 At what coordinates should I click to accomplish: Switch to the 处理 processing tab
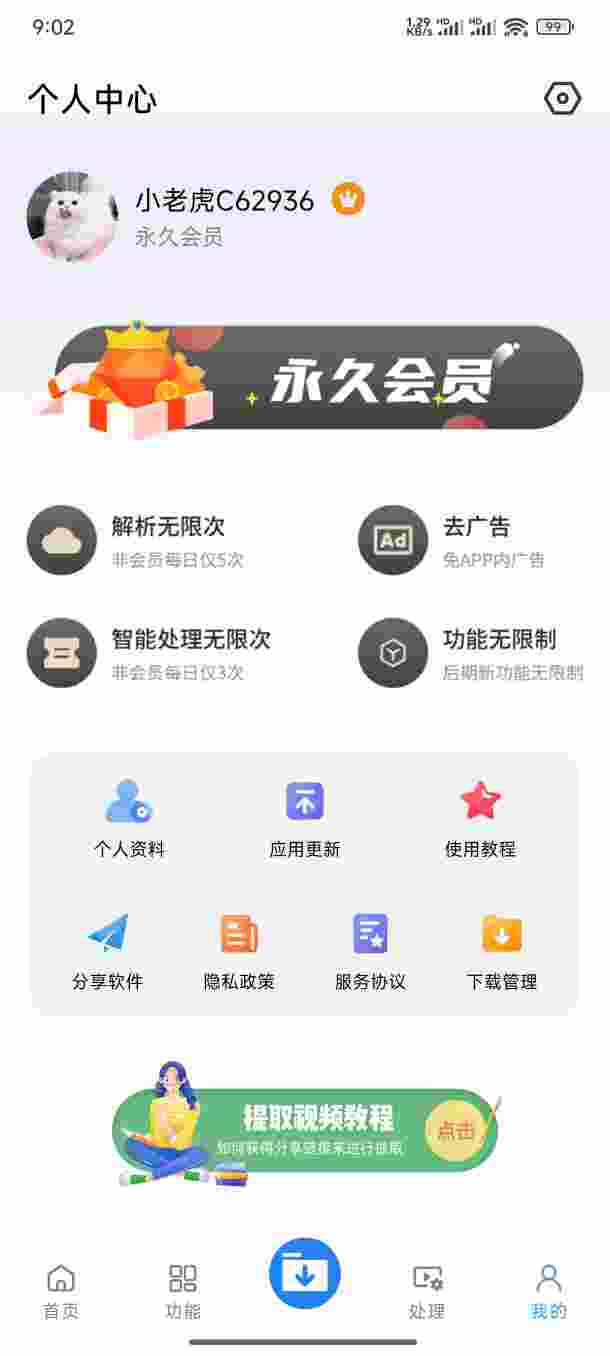tap(427, 1291)
